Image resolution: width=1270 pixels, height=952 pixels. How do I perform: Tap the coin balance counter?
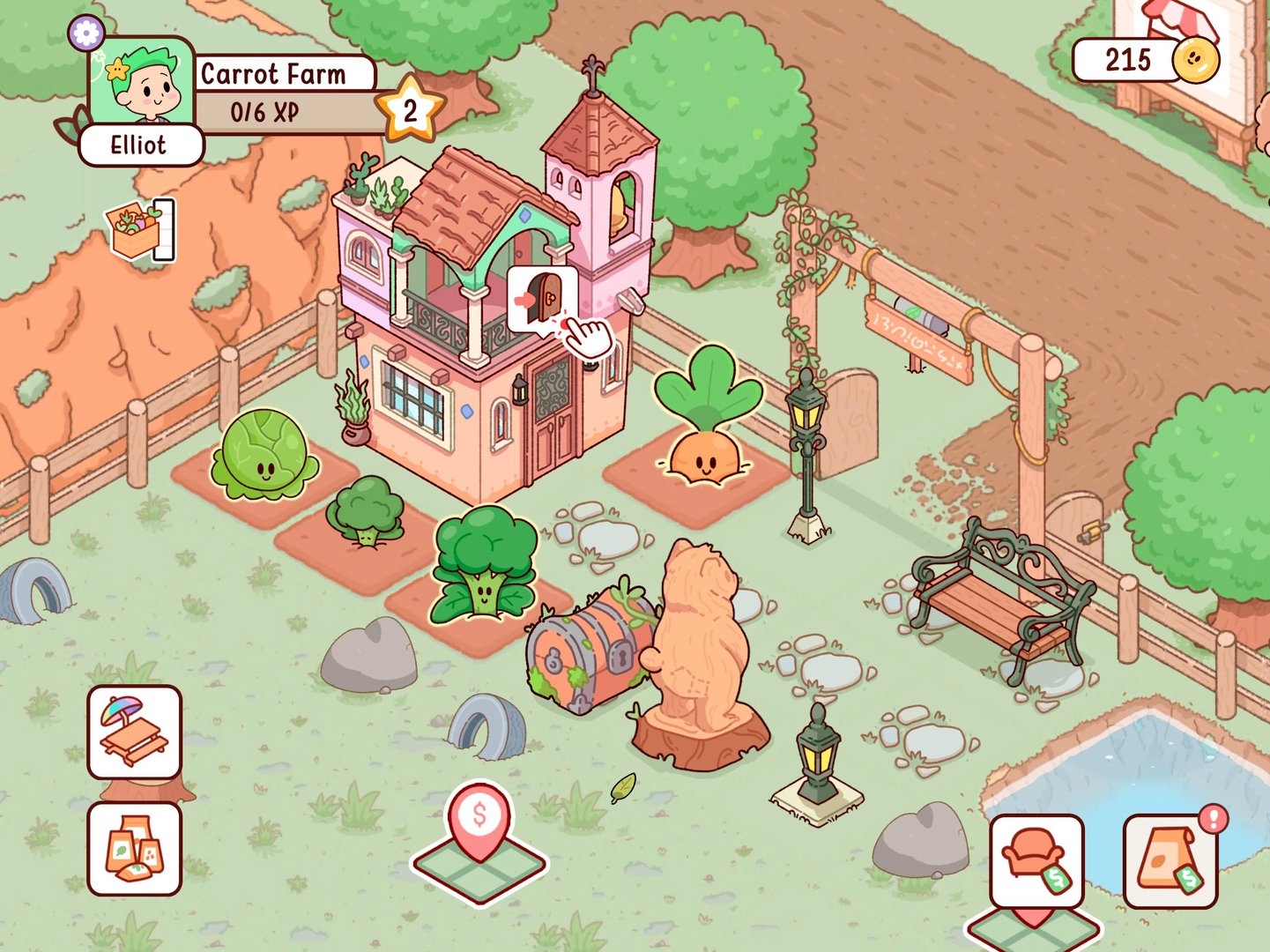pyautogui.click(x=1144, y=60)
